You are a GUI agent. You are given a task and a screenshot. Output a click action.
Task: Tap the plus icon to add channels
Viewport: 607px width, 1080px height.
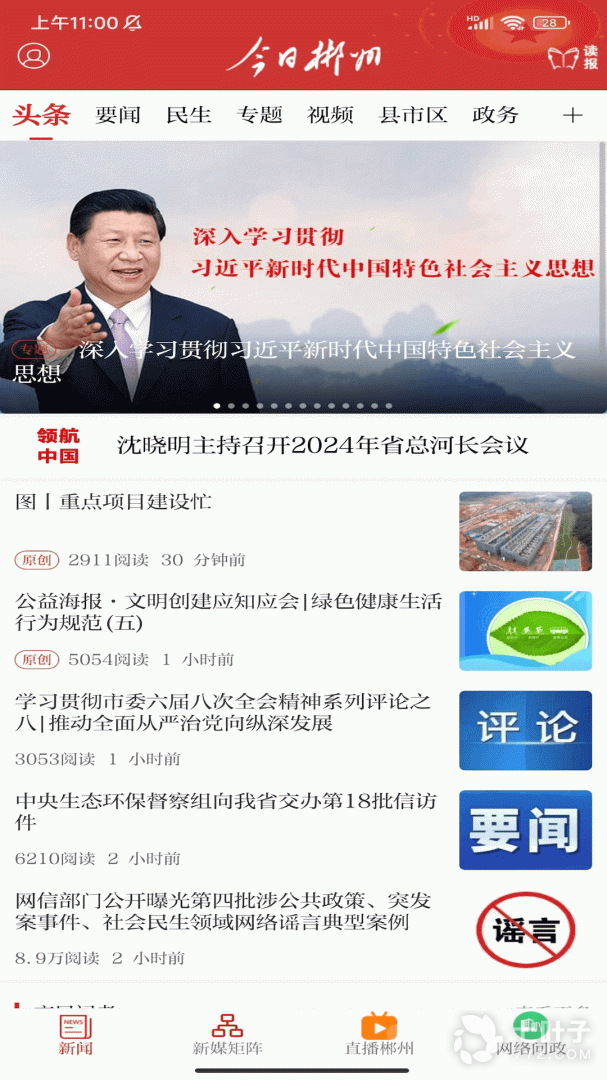572,115
